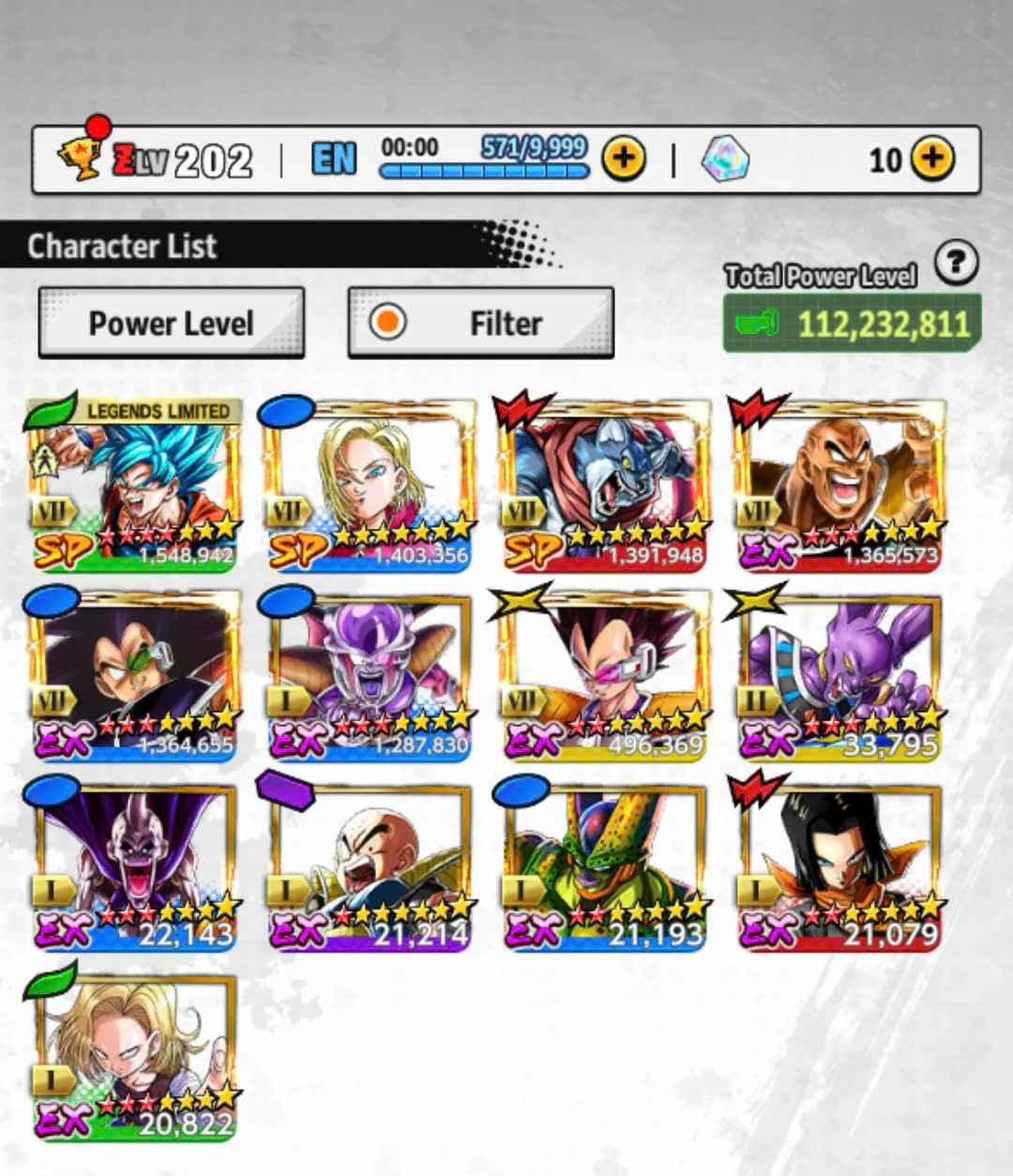Open Total Power Level help question mark
1013x1176 pixels.
pos(956,264)
